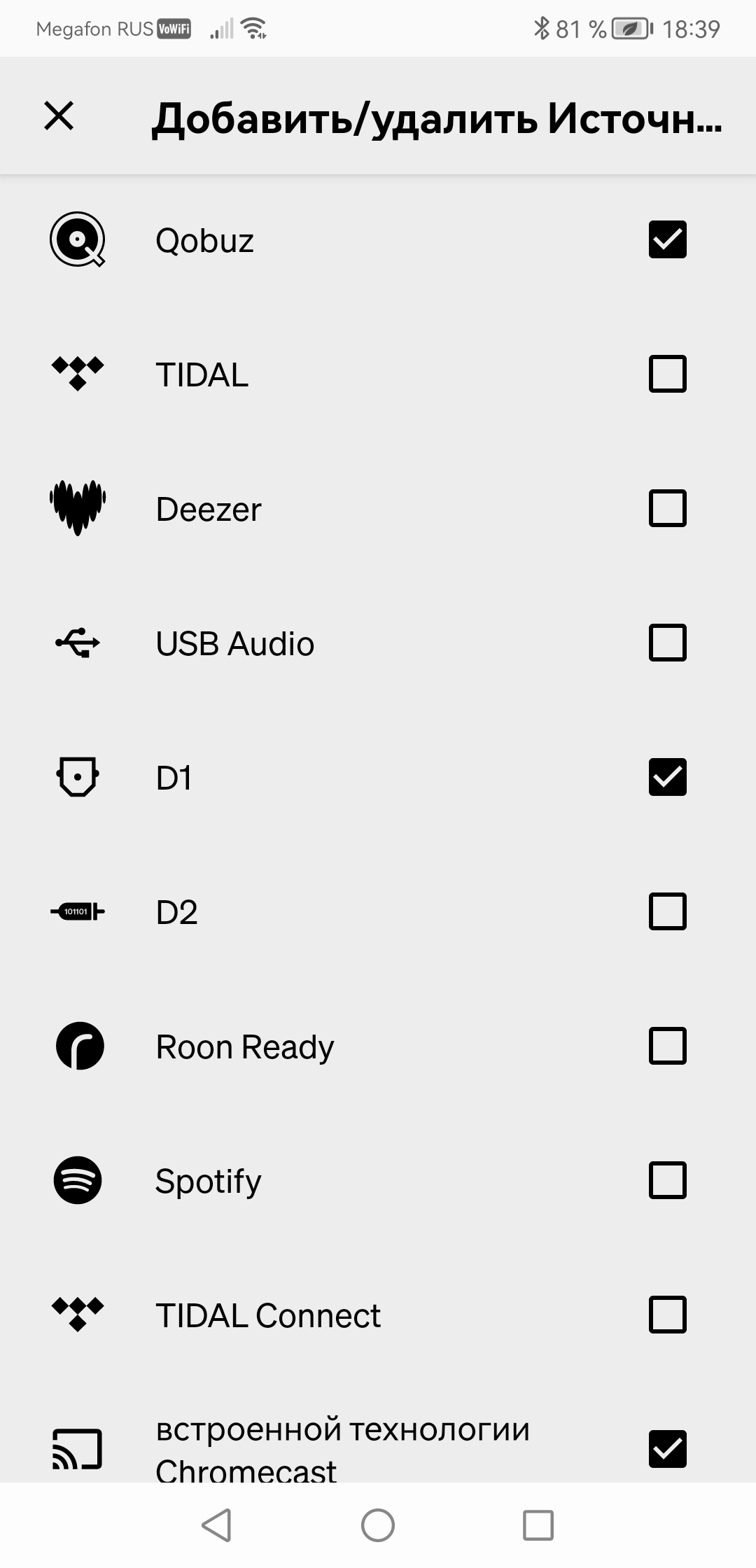Mark the TIDAL Connect checkbox
Image resolution: width=756 pixels, height=1568 pixels.
[667, 1315]
